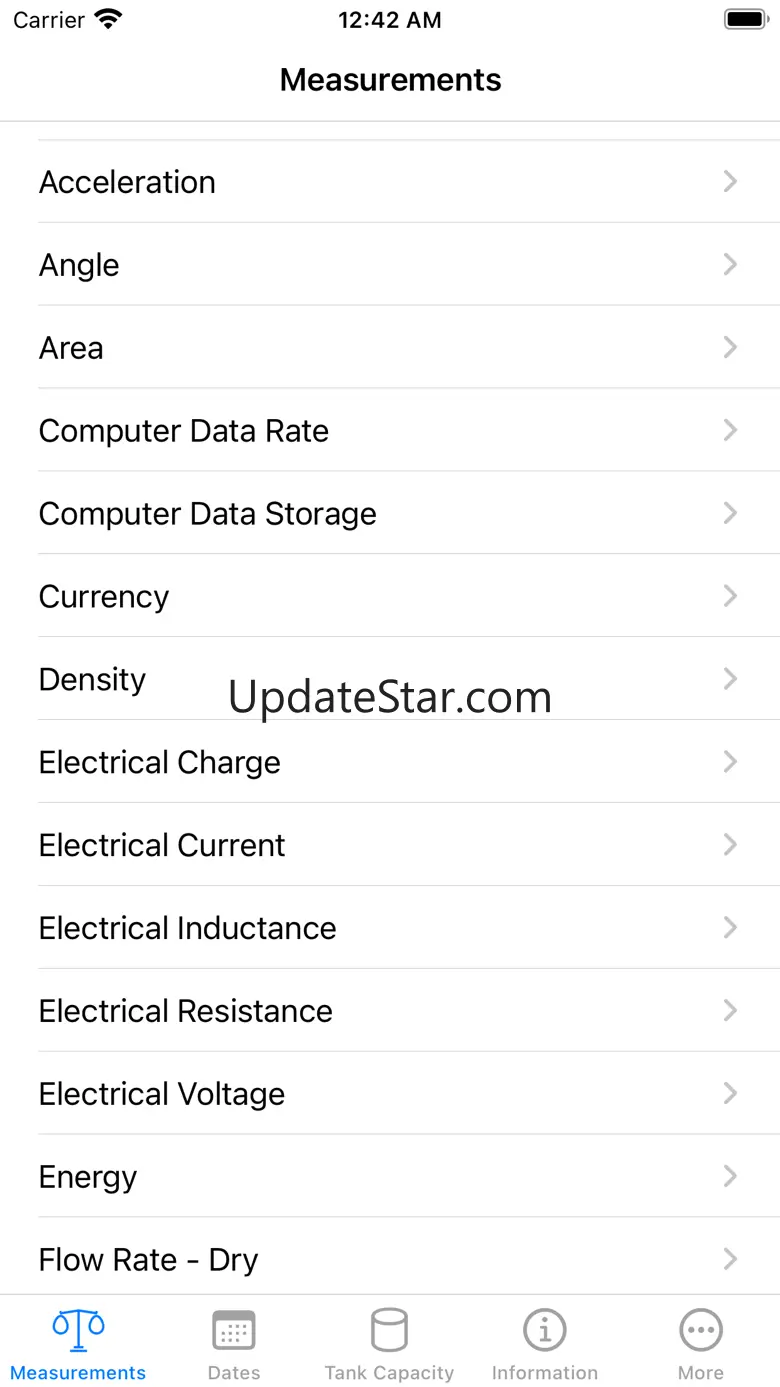
Task: Select the Measurements tab
Action: [78, 1344]
